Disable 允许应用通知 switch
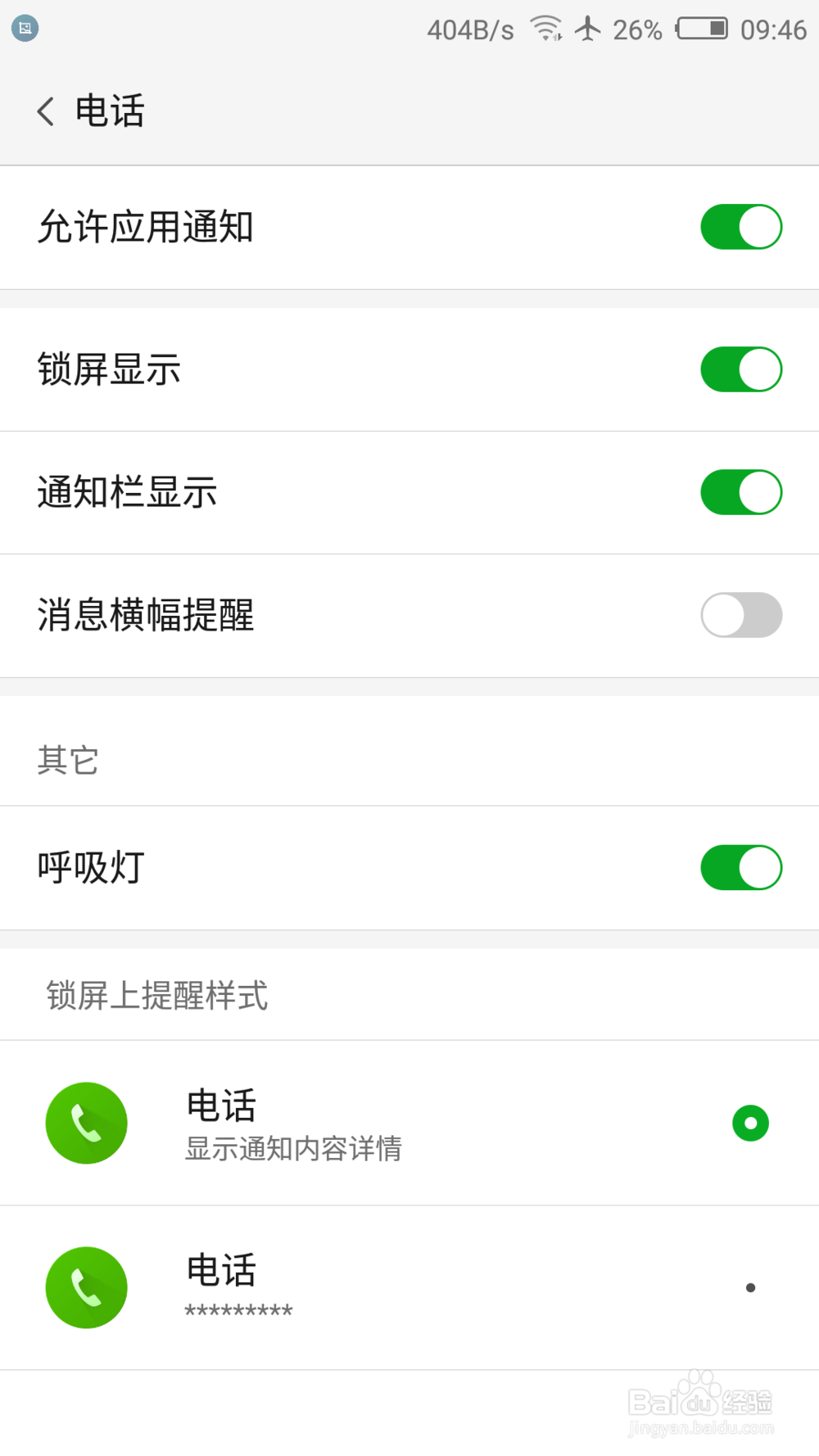Image resolution: width=819 pixels, height=1456 pixels. 740,227
